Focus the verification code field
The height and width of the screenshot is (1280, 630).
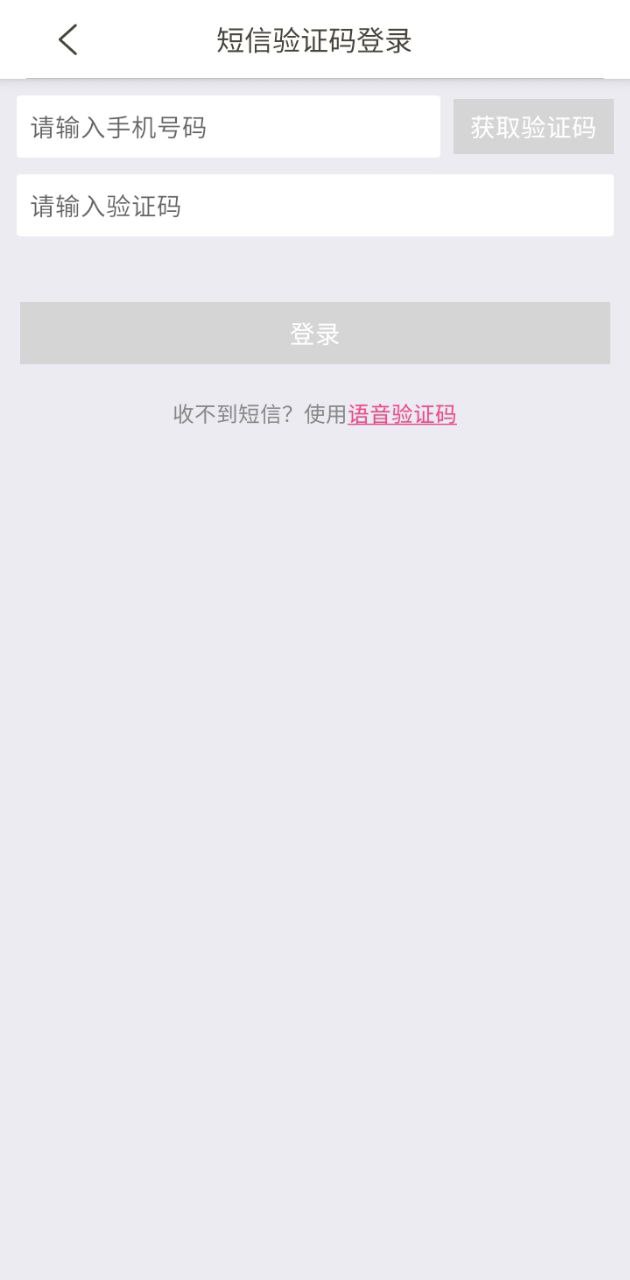pyautogui.click(x=315, y=206)
